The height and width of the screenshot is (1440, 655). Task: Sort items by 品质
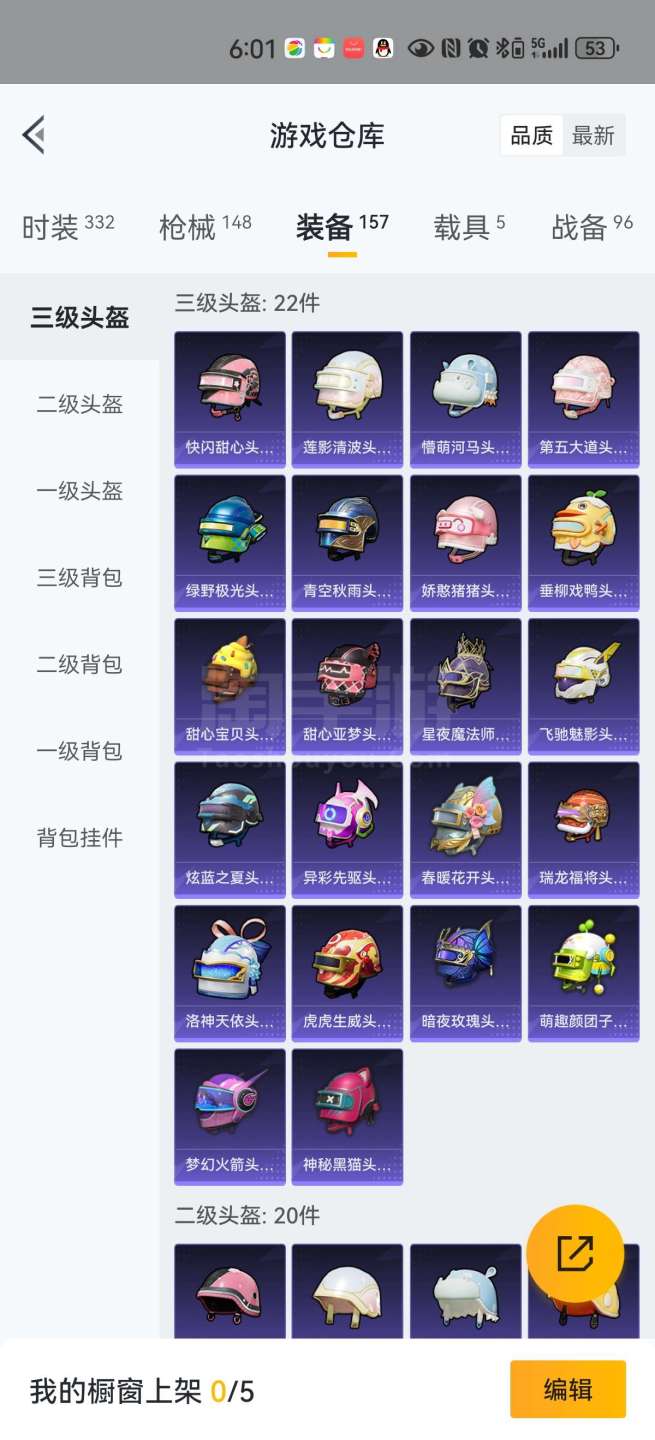click(x=531, y=136)
